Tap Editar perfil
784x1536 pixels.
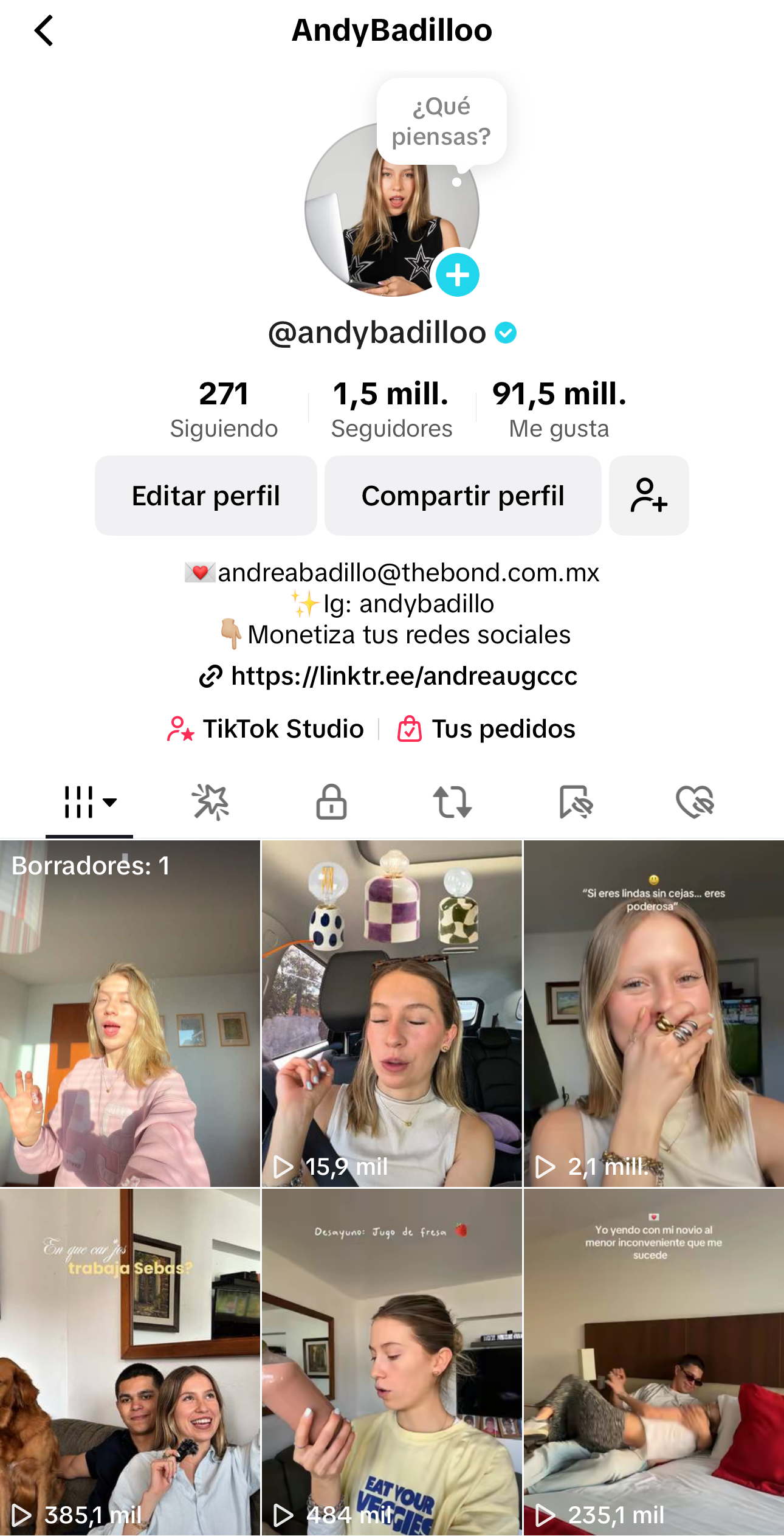pyautogui.click(x=205, y=496)
